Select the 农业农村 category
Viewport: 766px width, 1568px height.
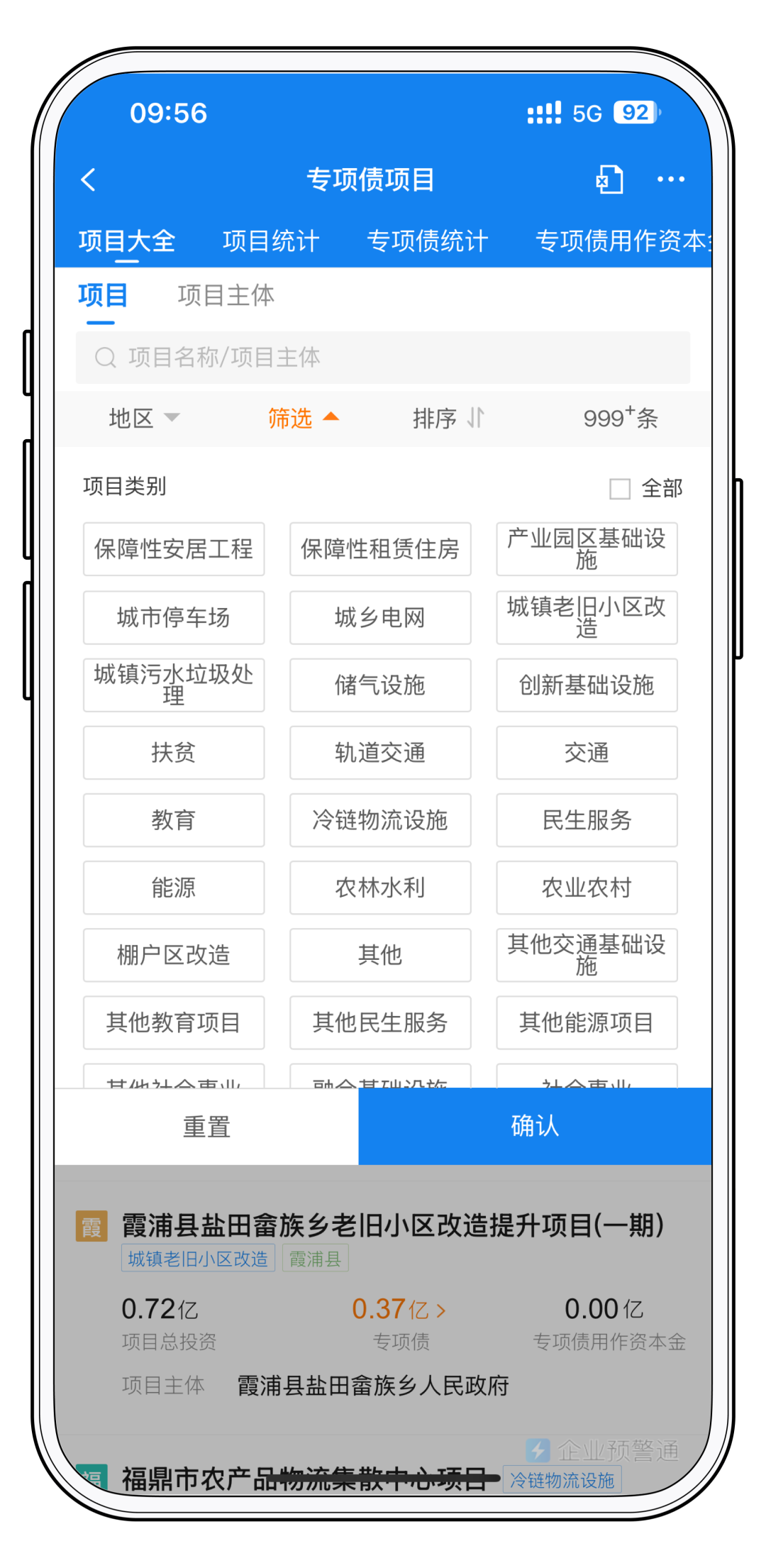[587, 888]
